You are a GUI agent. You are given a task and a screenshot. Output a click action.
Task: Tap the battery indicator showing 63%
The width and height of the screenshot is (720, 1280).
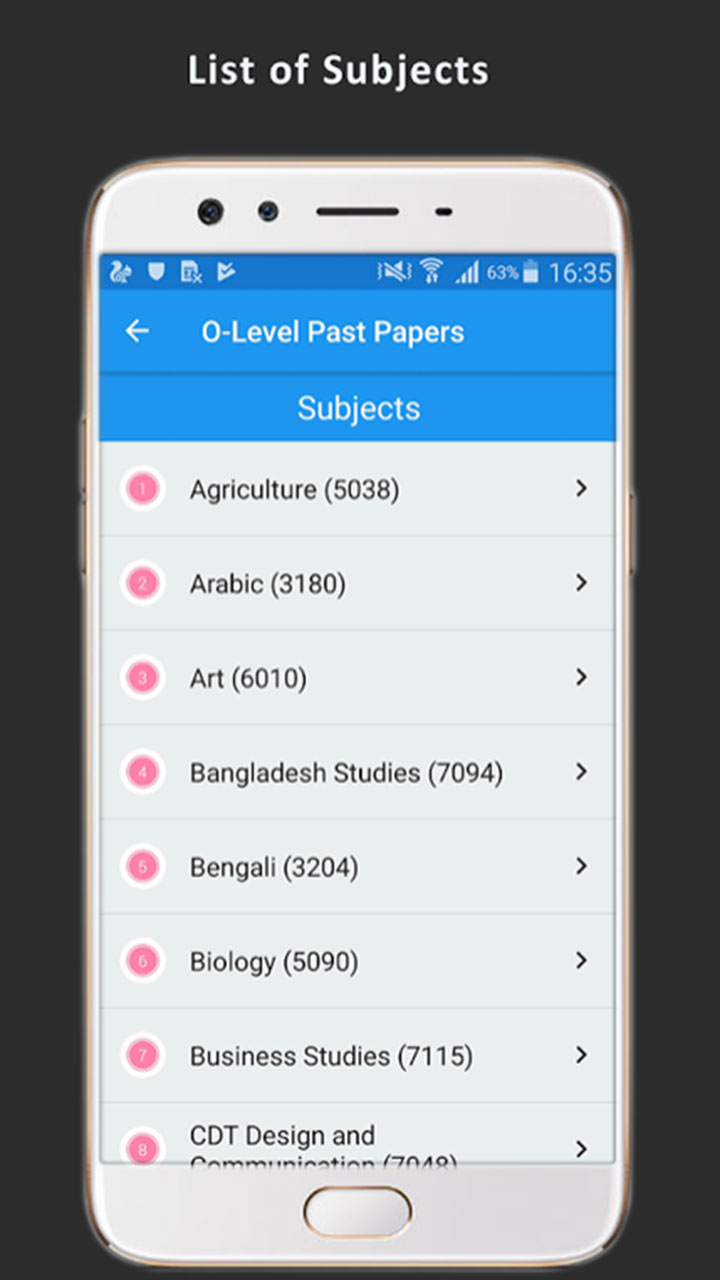[512, 272]
